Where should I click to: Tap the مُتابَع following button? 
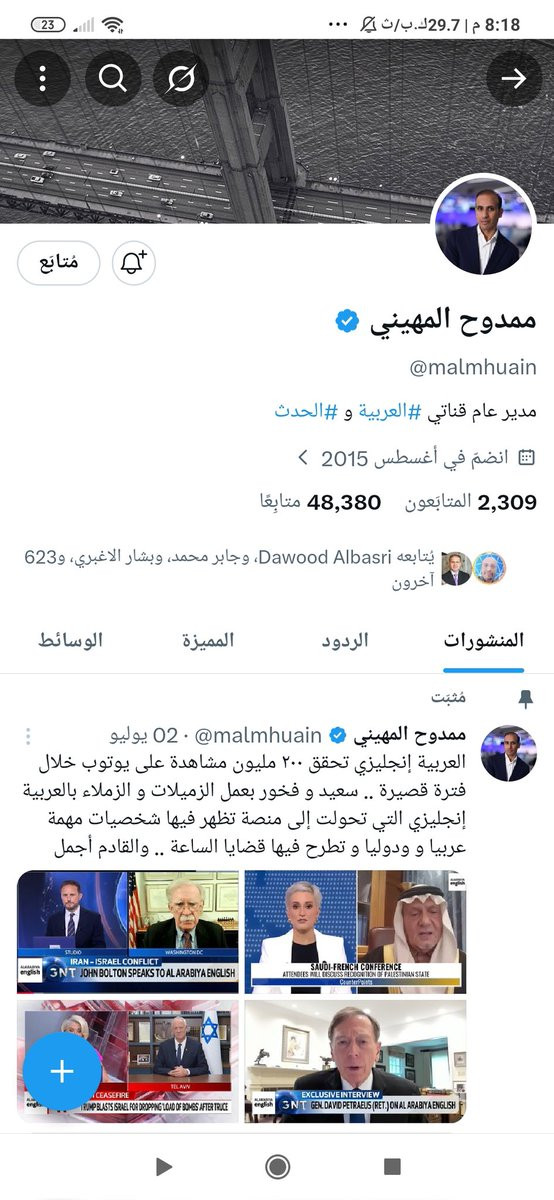(59, 263)
